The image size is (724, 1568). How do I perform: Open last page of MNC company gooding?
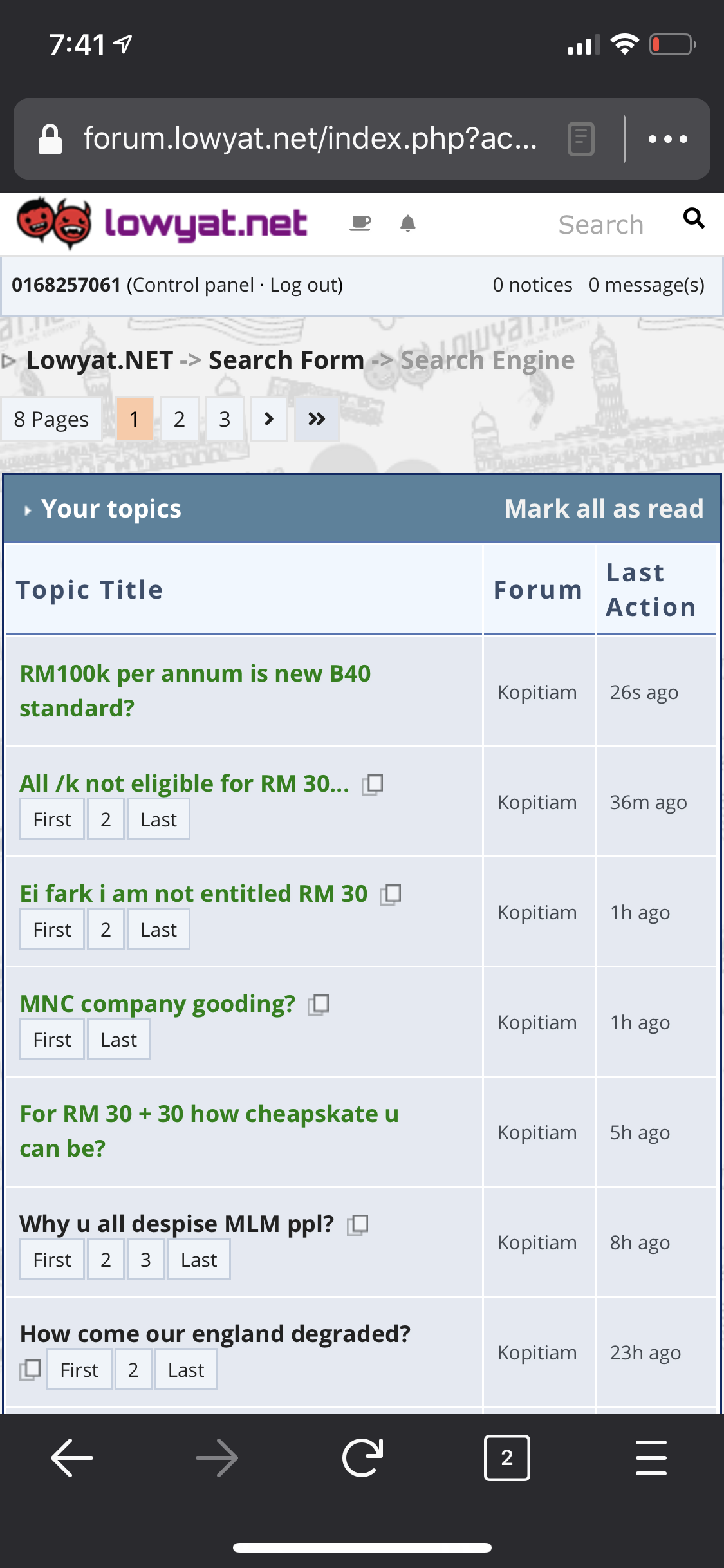[119, 1040]
